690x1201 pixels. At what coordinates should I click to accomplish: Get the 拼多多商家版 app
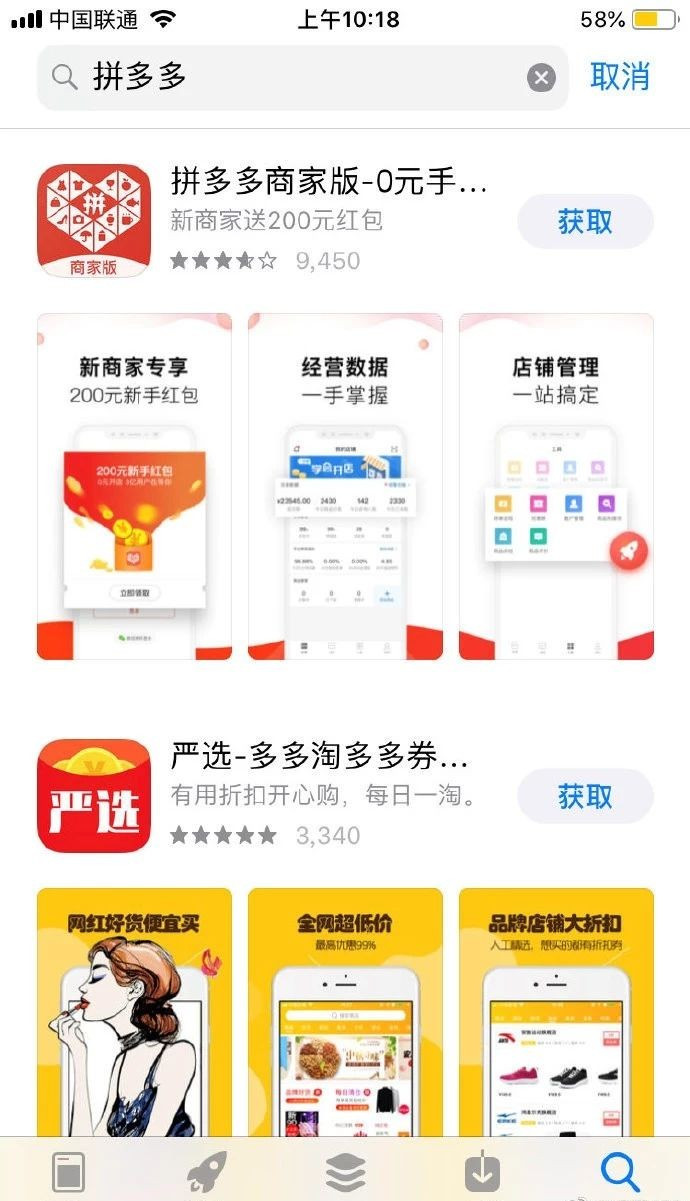[585, 221]
